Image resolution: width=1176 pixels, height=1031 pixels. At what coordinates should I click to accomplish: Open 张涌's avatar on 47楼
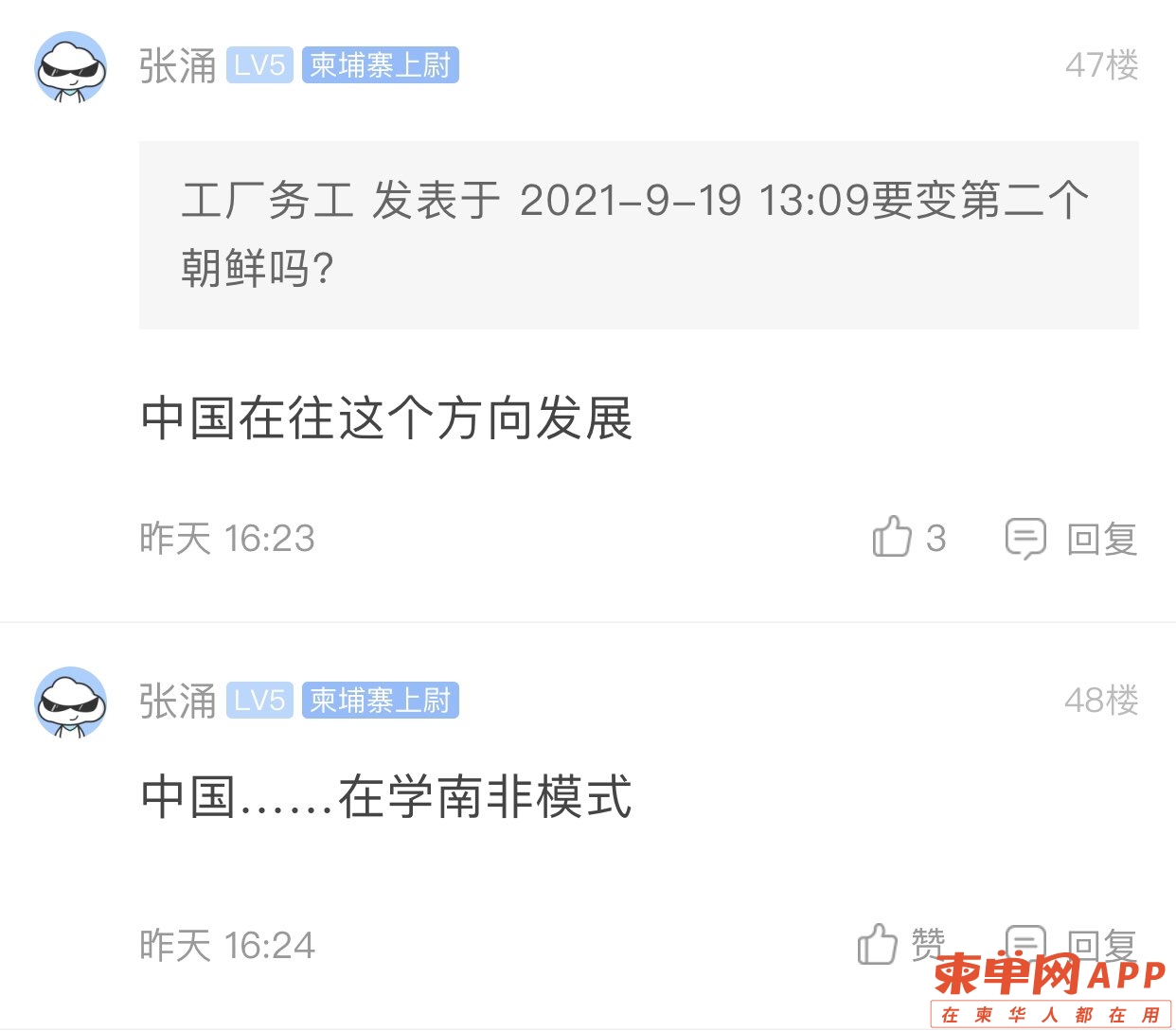72,67
